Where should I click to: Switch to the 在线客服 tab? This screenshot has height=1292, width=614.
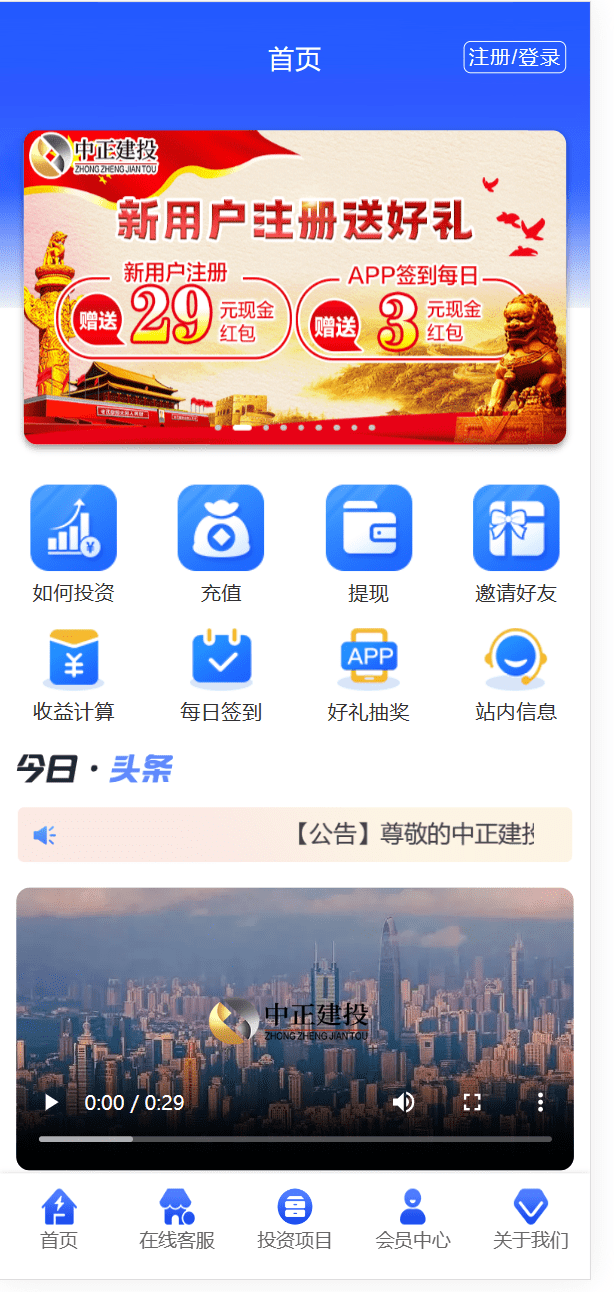point(177,1220)
